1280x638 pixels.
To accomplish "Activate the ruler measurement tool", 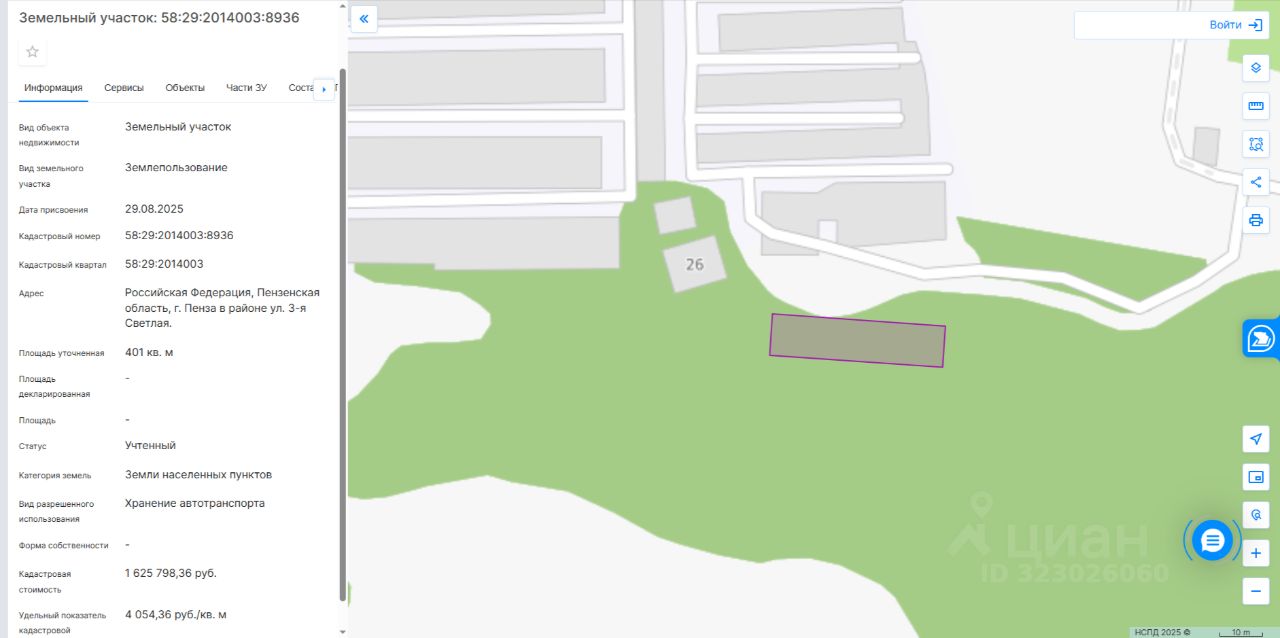I will [x=1256, y=106].
